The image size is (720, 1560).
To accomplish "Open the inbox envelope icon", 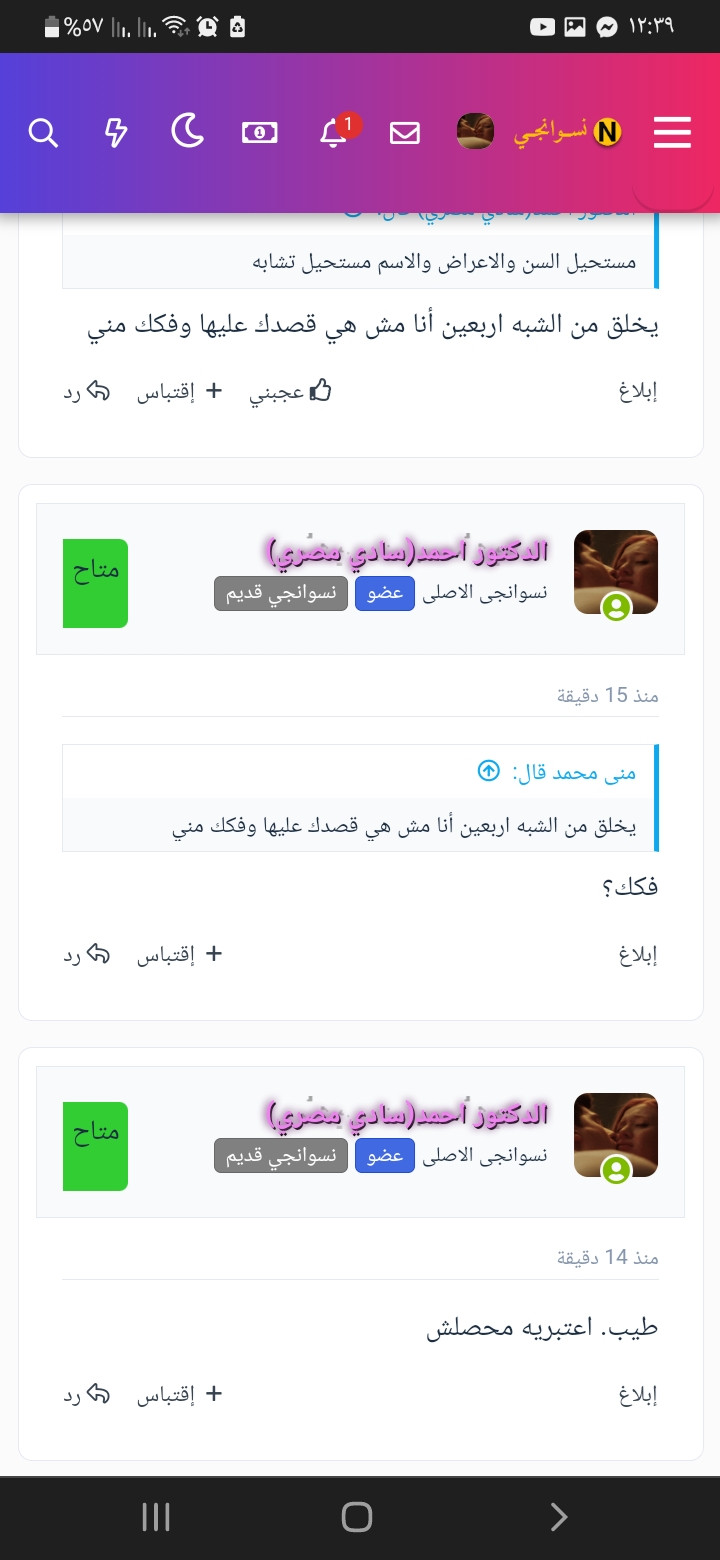I will [x=405, y=132].
